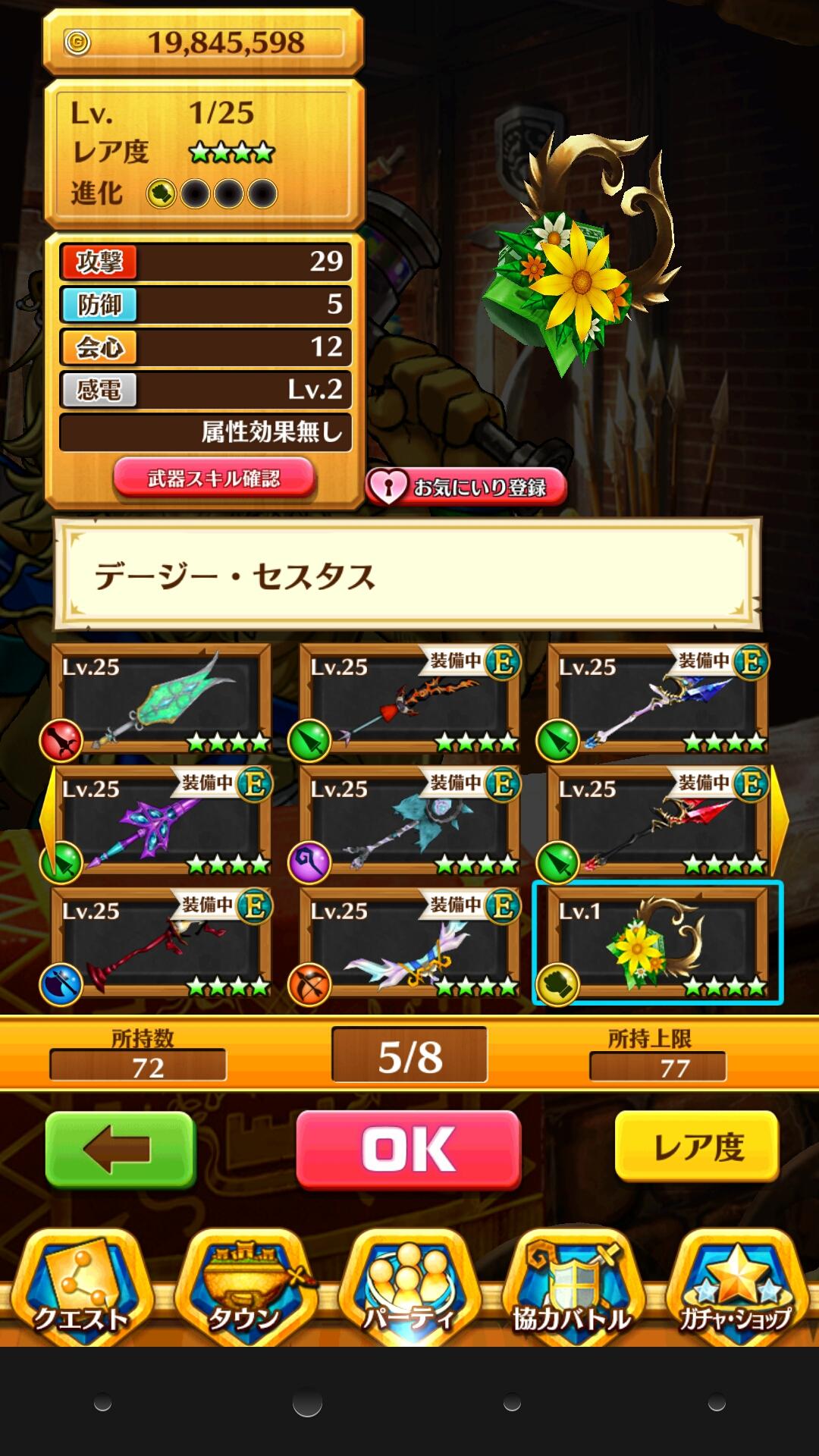The width and height of the screenshot is (819, 1456).
Task: Select the bow weapon with orange bow icon
Action: click(x=409, y=943)
